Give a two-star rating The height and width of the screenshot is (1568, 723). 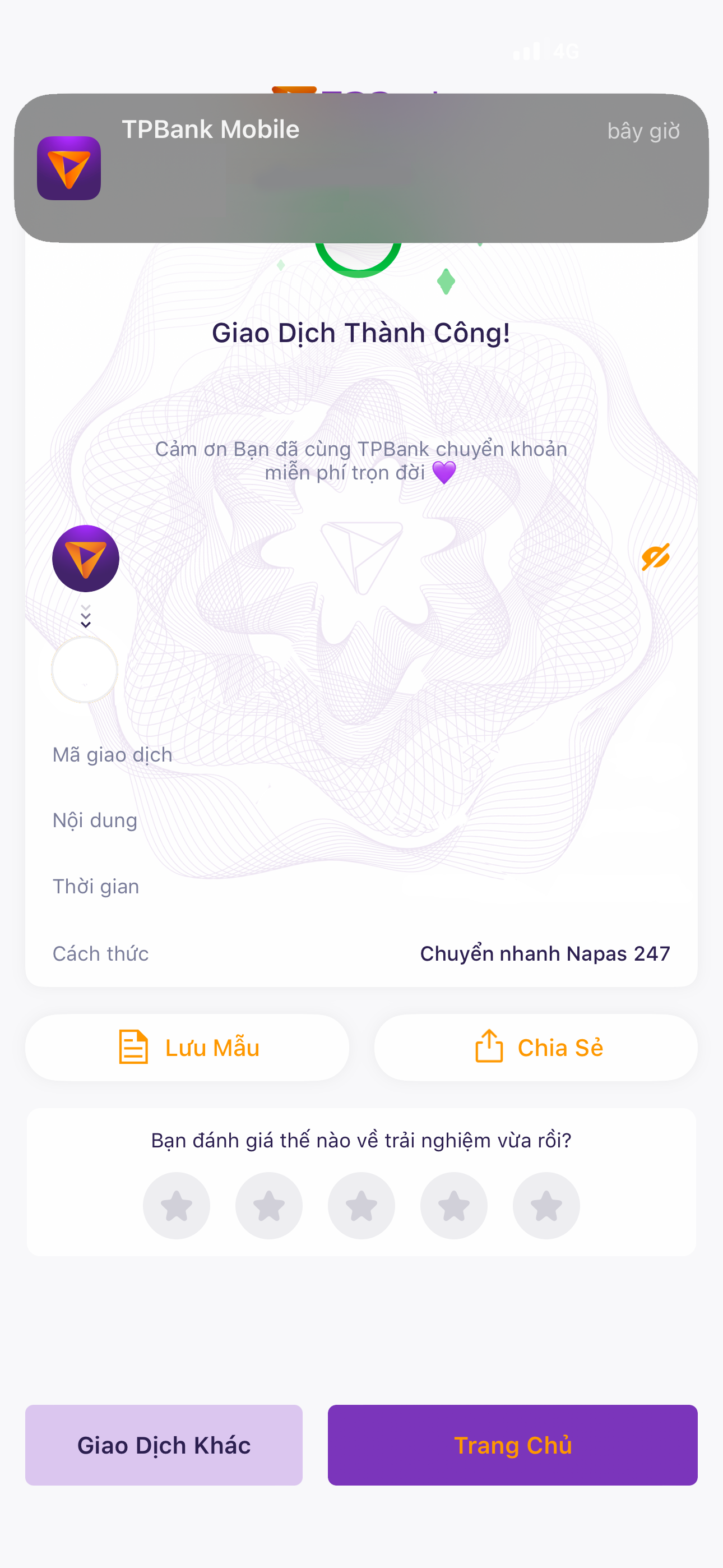click(x=269, y=1205)
